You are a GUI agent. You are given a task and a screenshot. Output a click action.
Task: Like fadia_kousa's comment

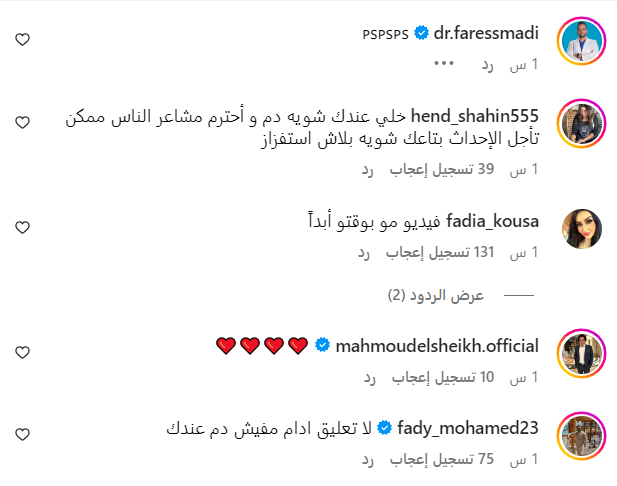[x=23, y=228]
